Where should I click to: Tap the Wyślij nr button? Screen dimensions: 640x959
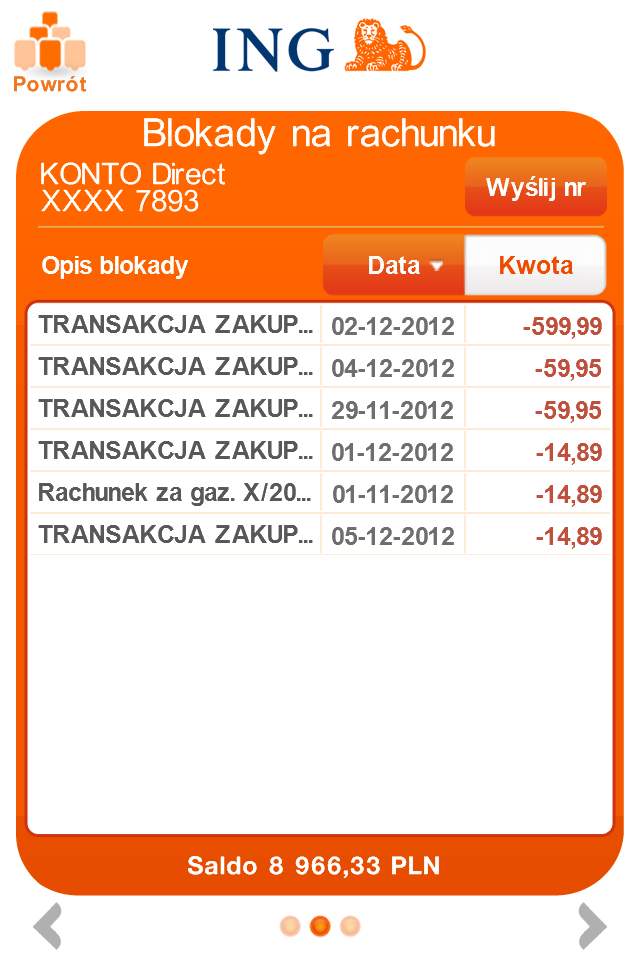[x=535, y=187]
